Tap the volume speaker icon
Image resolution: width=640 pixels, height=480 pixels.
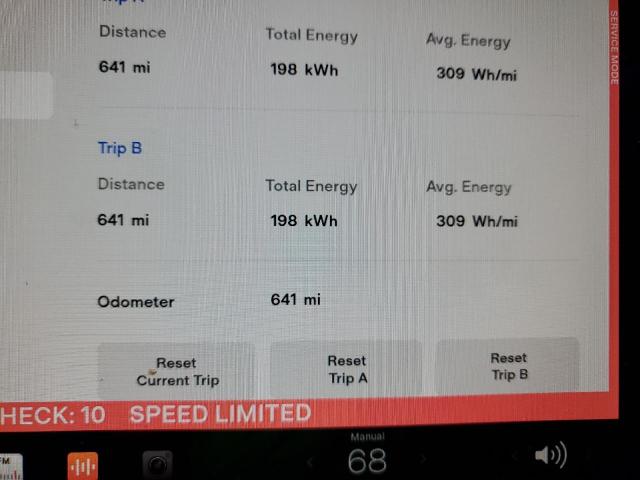[x=550, y=456]
